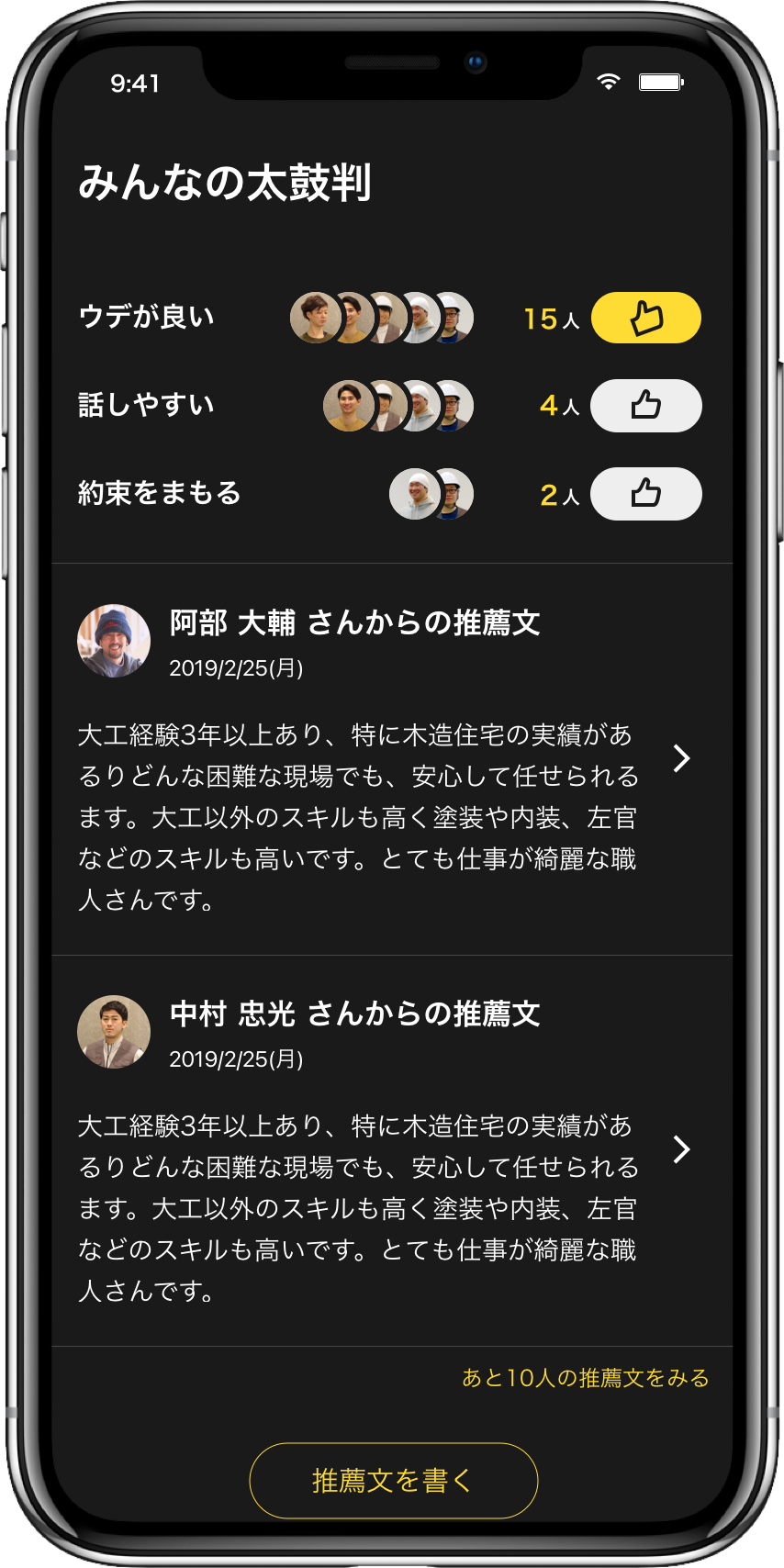Endorse 約束をまもる with the thumbs-up button
784x1568 pixels.
[x=645, y=493]
